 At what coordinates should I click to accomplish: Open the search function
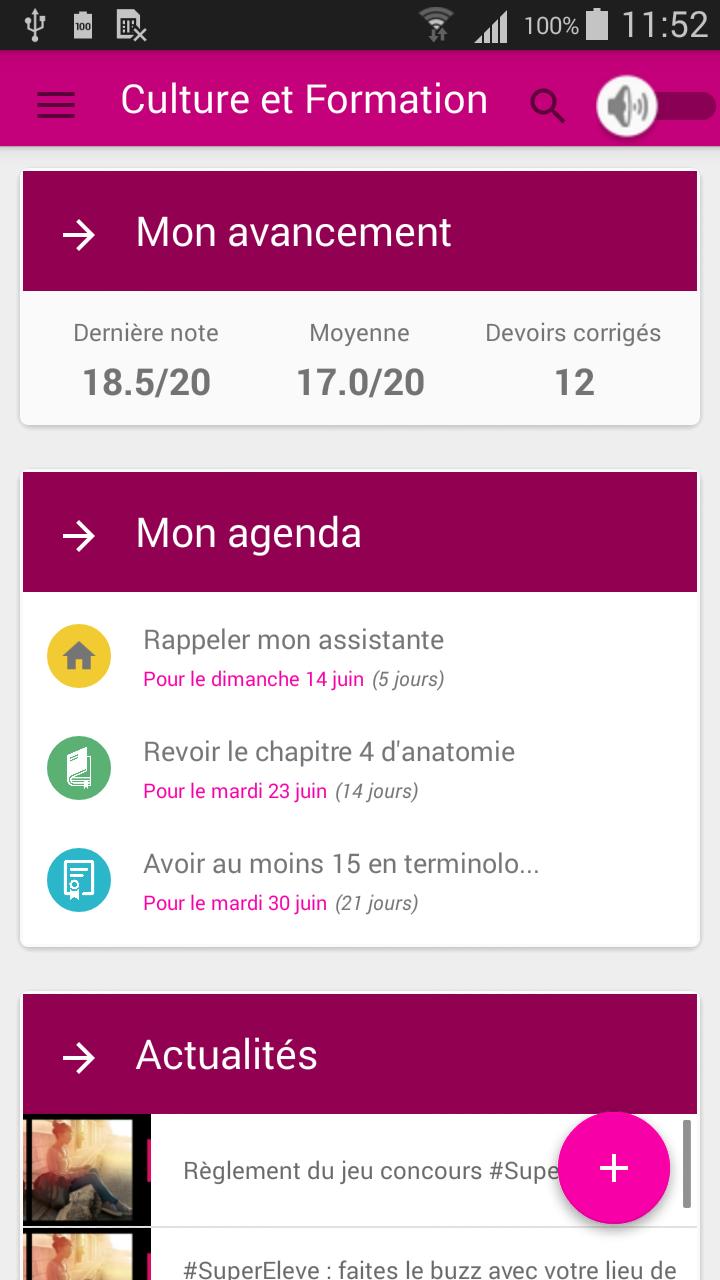[547, 104]
